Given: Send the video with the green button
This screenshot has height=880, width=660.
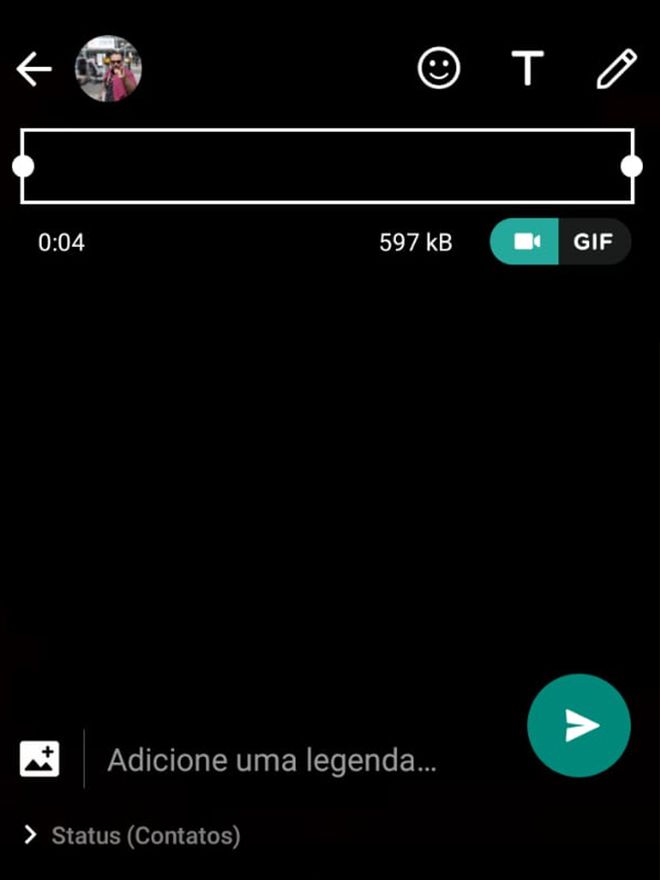Looking at the screenshot, I should point(579,726).
